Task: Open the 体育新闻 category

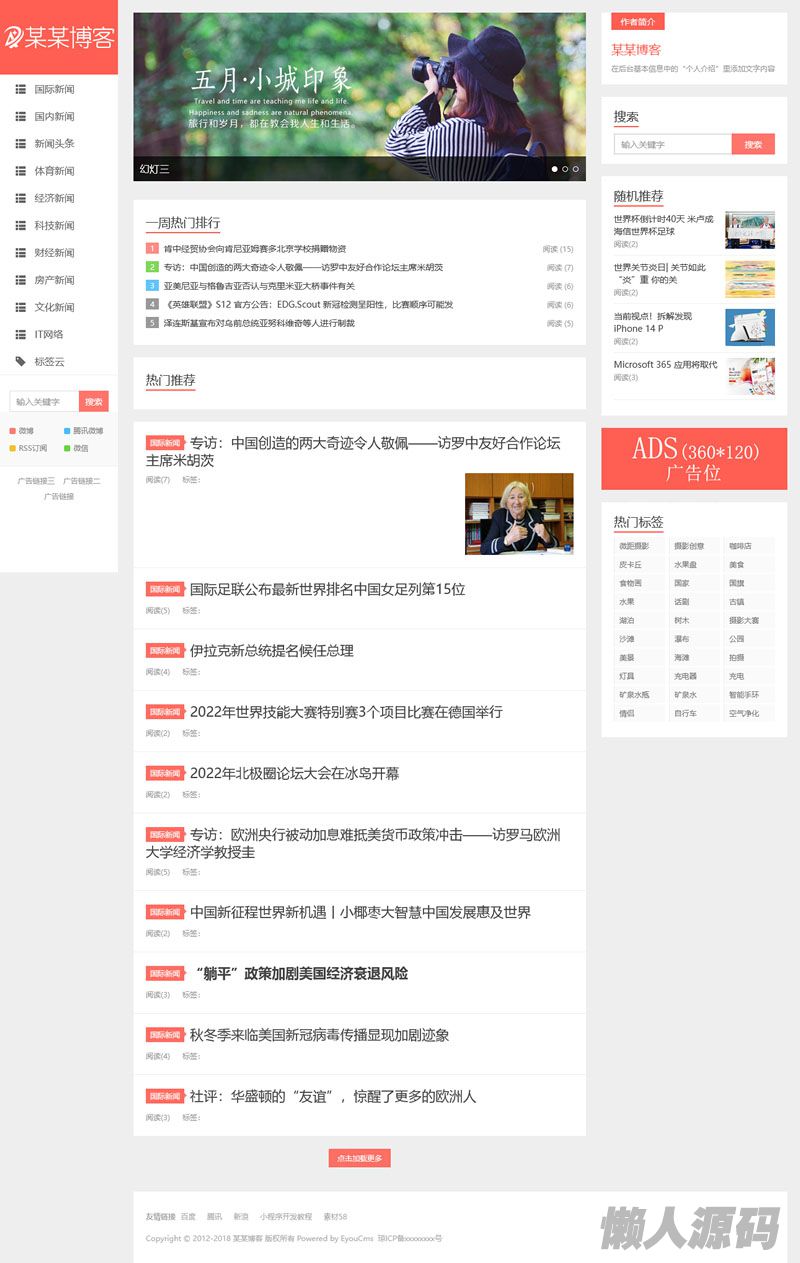Action: coord(54,171)
